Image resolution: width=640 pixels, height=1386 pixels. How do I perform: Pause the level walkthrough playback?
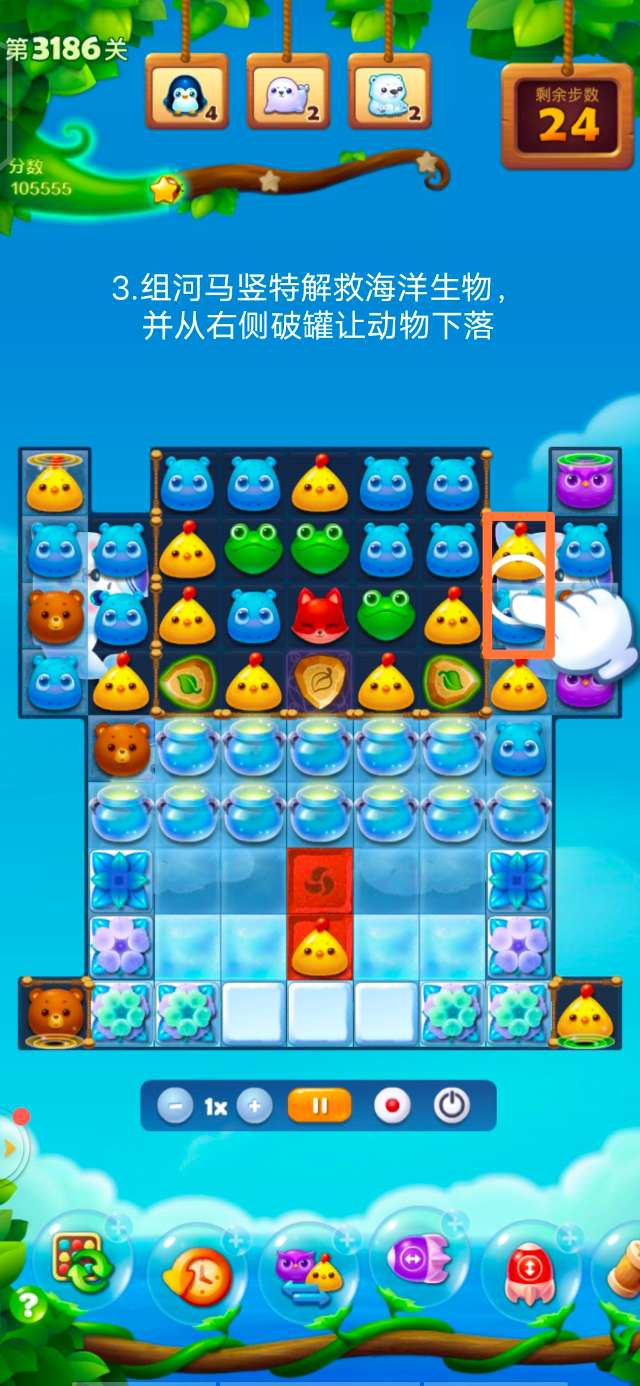click(x=320, y=1106)
